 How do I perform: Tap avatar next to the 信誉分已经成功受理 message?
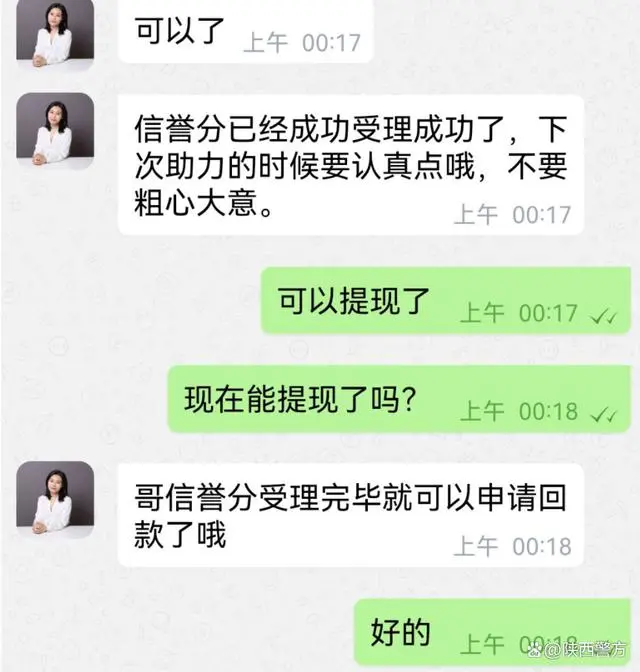[55, 131]
